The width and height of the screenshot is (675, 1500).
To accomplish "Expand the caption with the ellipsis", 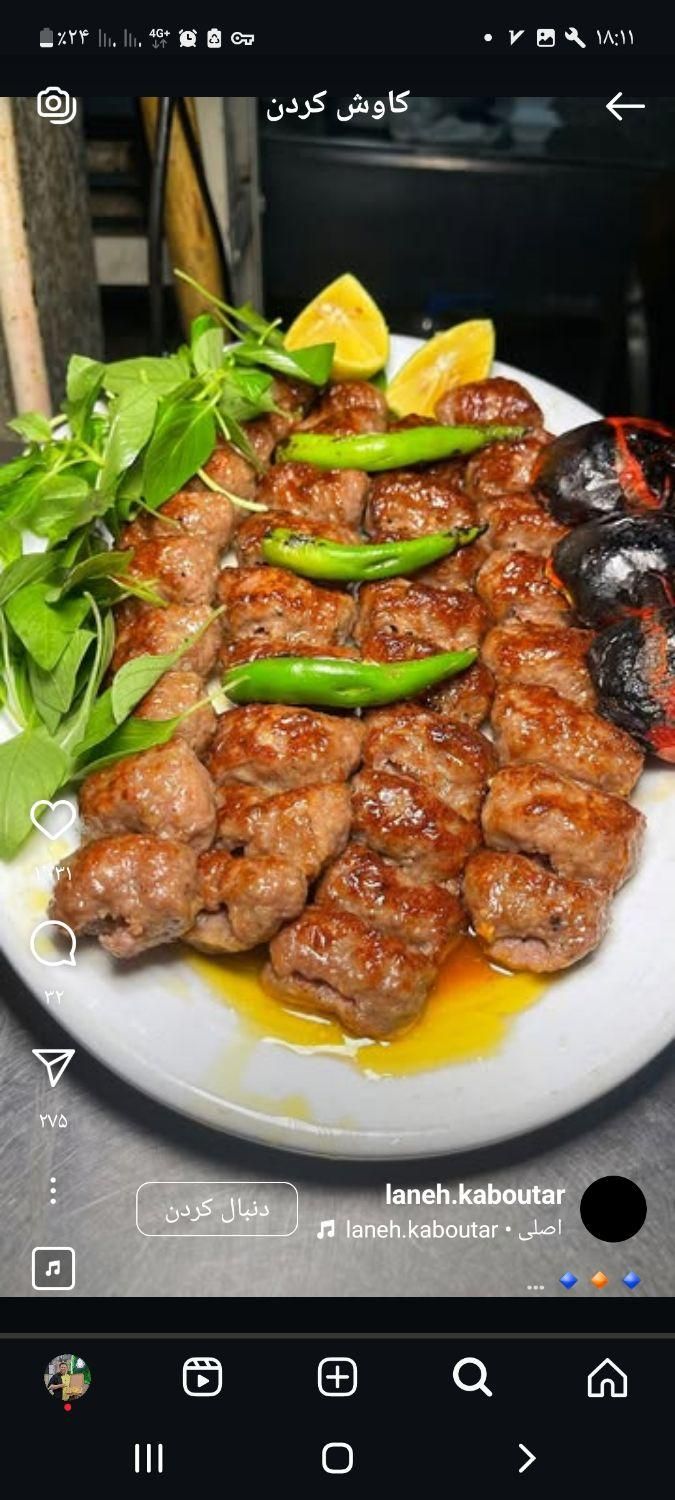I will point(536,1284).
